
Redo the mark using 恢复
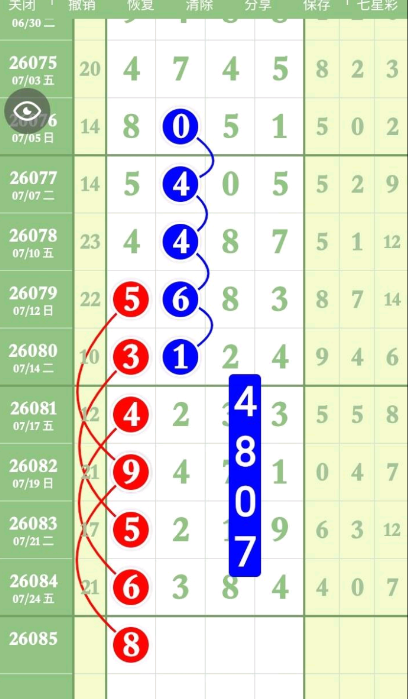140,5
